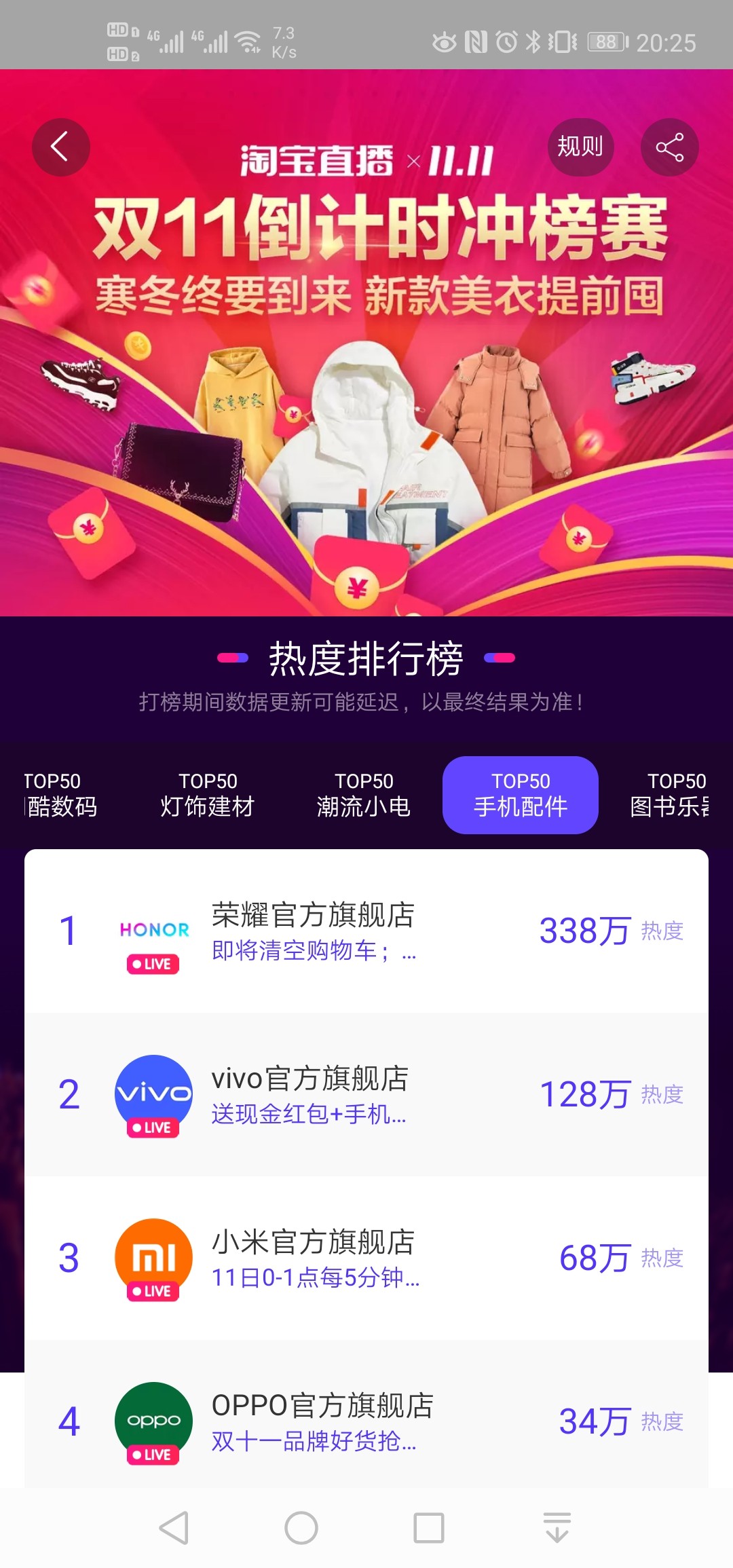
Task: Select the TOP50 手机配件 tab
Action: point(521,795)
